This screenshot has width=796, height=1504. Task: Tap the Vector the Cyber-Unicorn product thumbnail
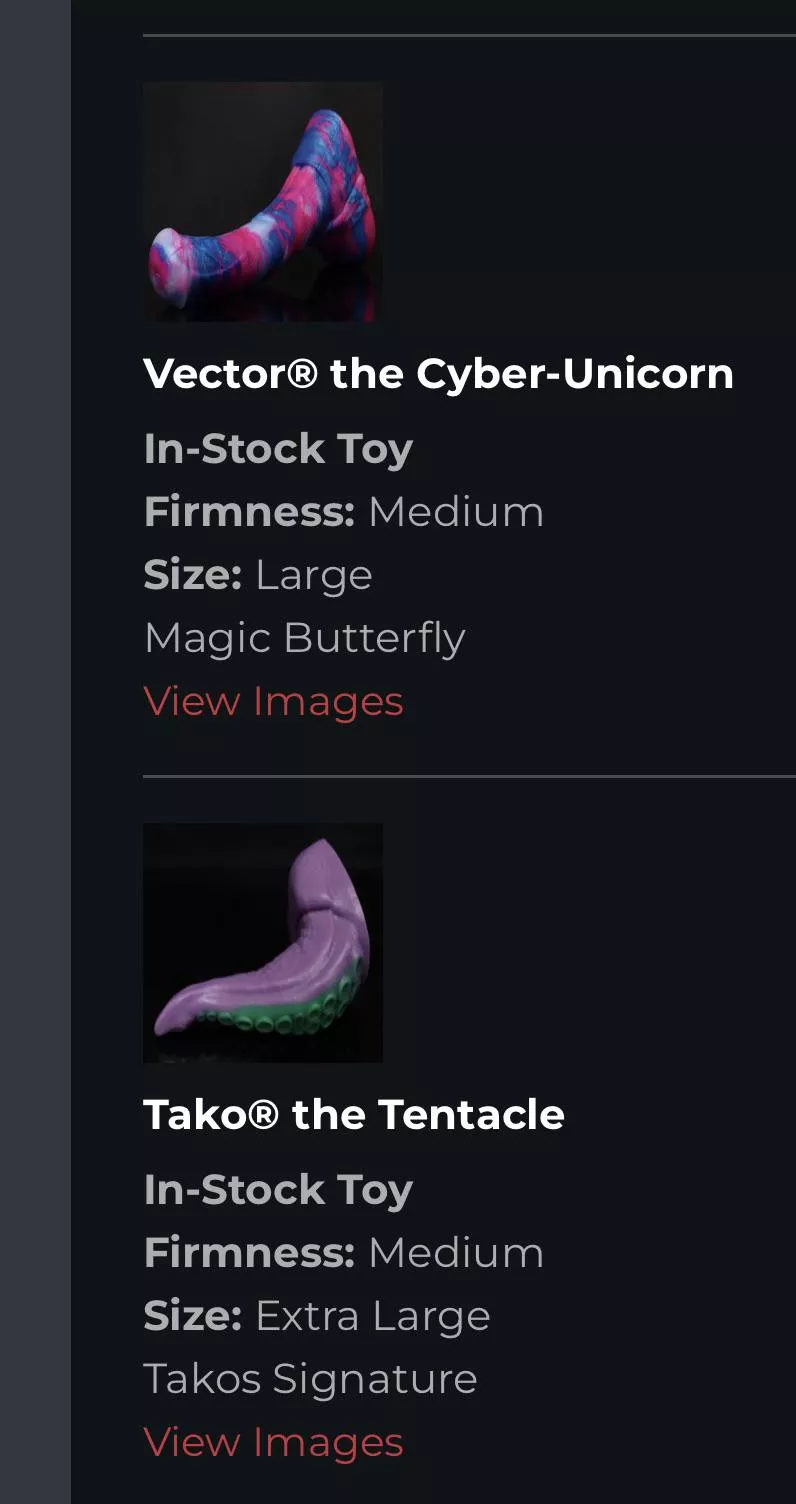pos(263,202)
